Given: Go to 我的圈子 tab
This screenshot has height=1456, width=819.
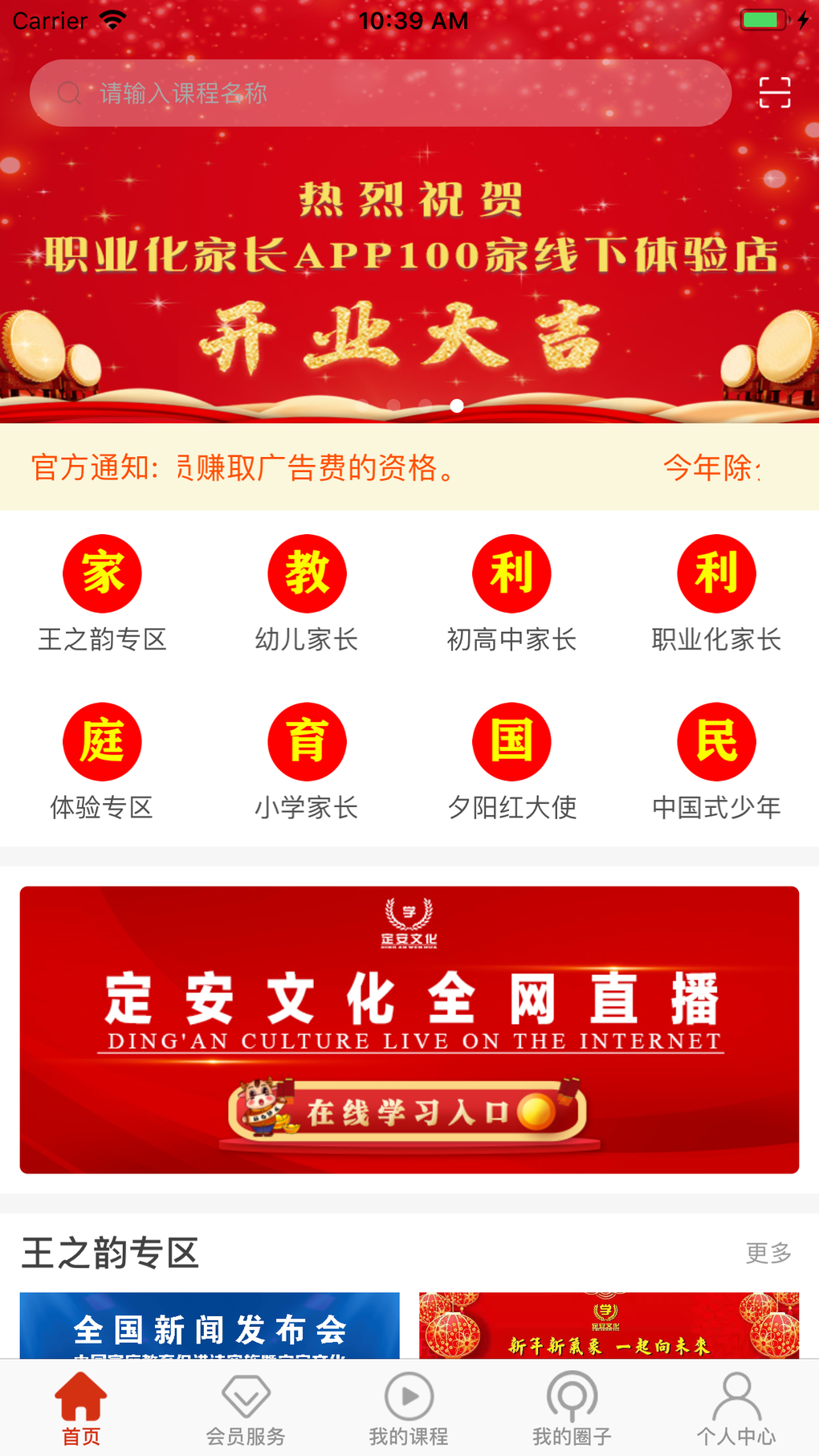Looking at the screenshot, I should [572, 1409].
